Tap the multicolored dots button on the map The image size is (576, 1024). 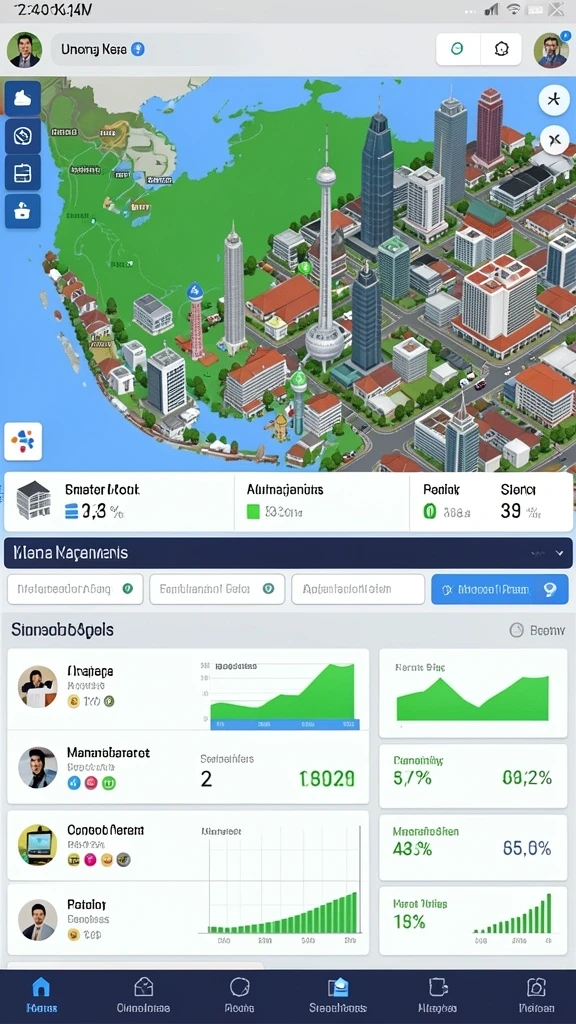point(23,441)
